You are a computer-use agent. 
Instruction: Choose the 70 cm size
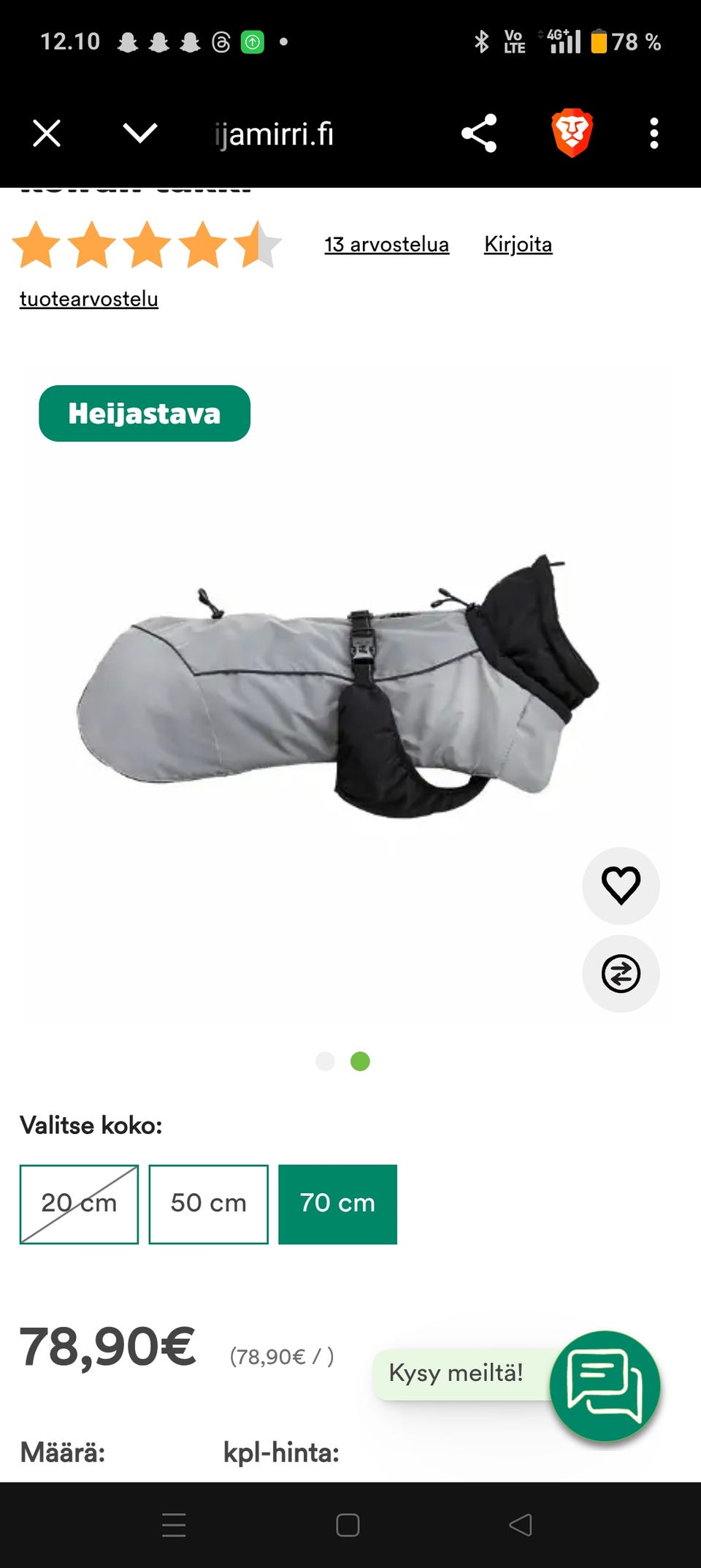click(337, 1203)
